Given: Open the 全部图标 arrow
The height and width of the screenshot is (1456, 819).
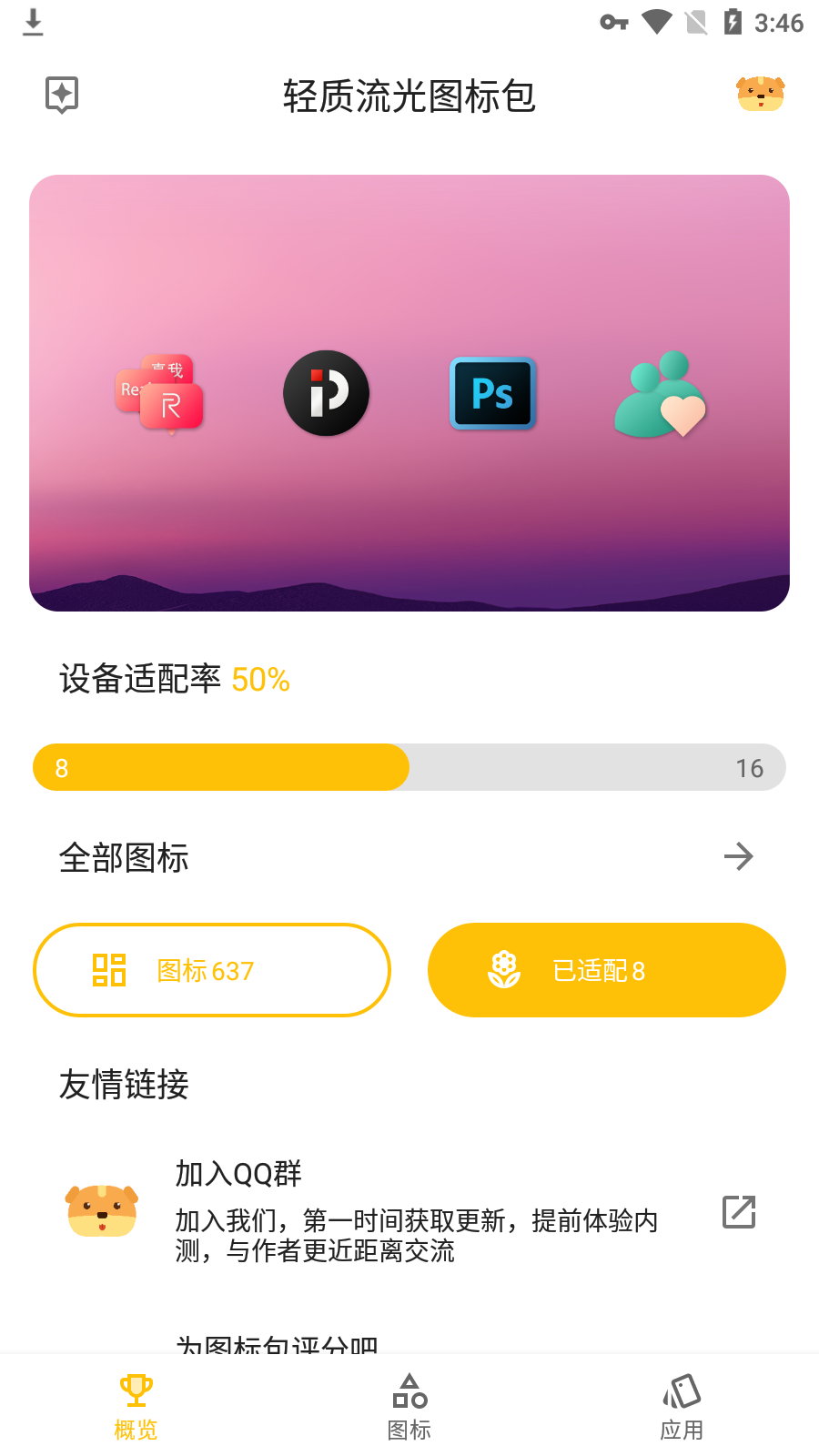Looking at the screenshot, I should pyautogui.click(x=738, y=856).
